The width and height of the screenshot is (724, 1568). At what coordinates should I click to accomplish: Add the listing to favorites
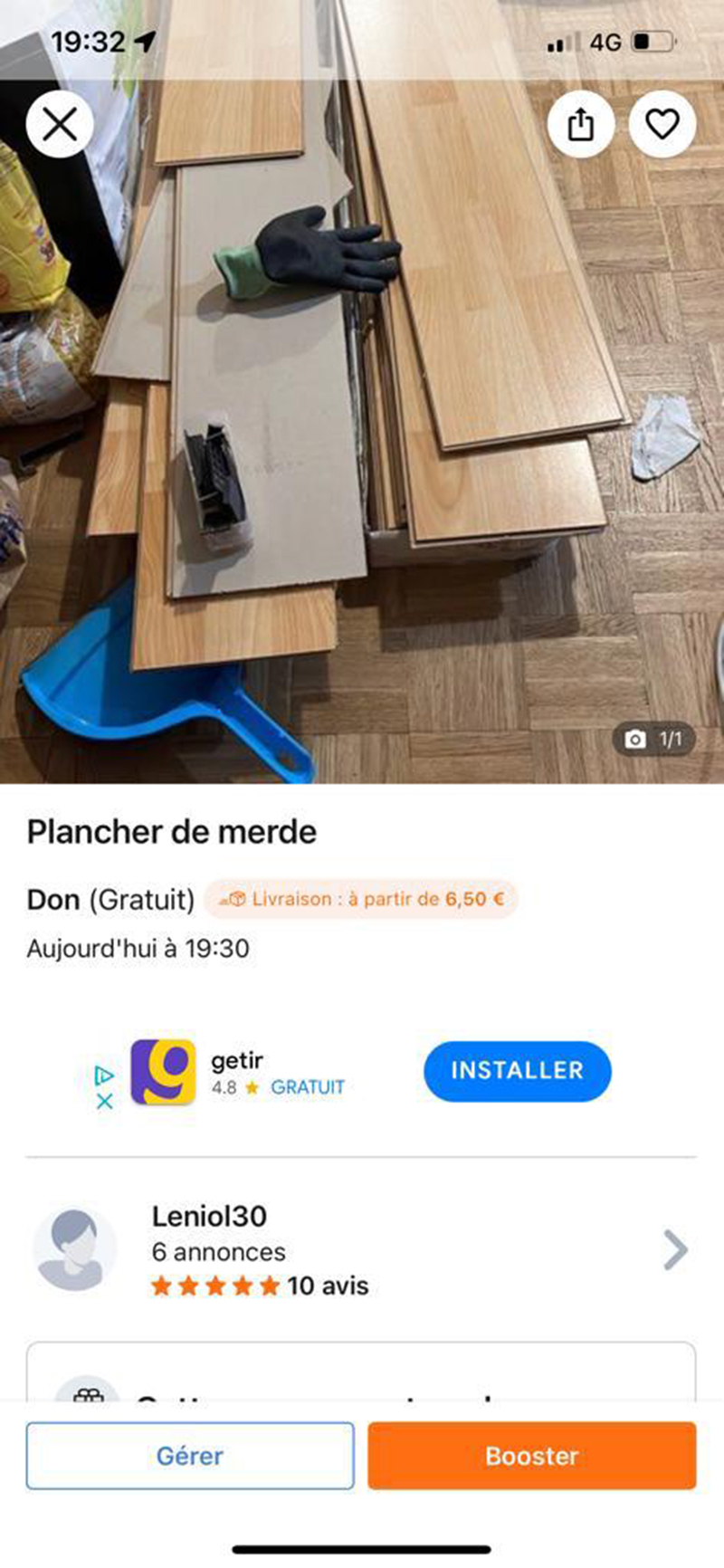pyautogui.click(x=662, y=124)
